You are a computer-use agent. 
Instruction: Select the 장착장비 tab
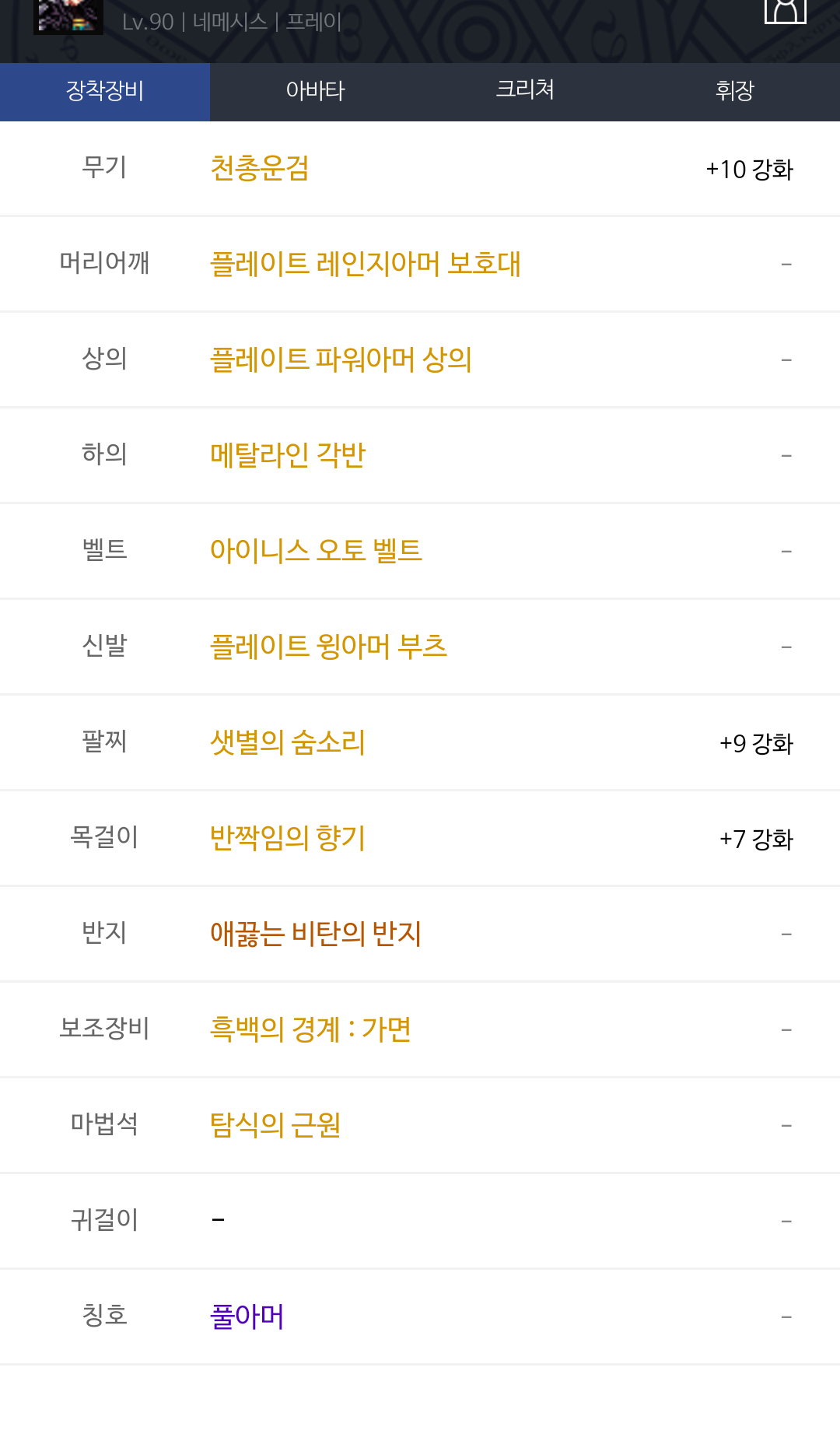click(x=105, y=91)
